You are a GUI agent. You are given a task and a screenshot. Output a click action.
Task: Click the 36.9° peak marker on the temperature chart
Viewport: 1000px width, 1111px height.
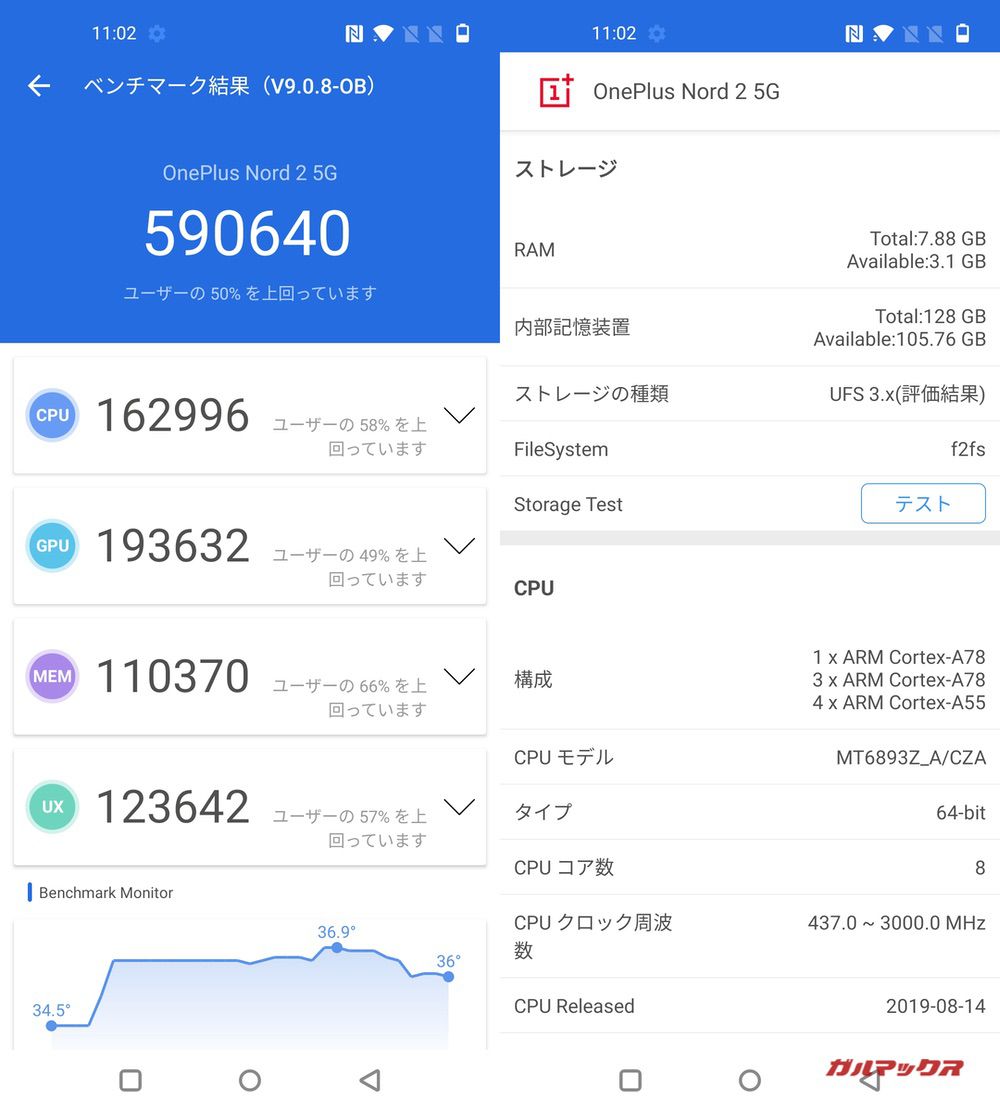pyautogui.click(x=336, y=948)
